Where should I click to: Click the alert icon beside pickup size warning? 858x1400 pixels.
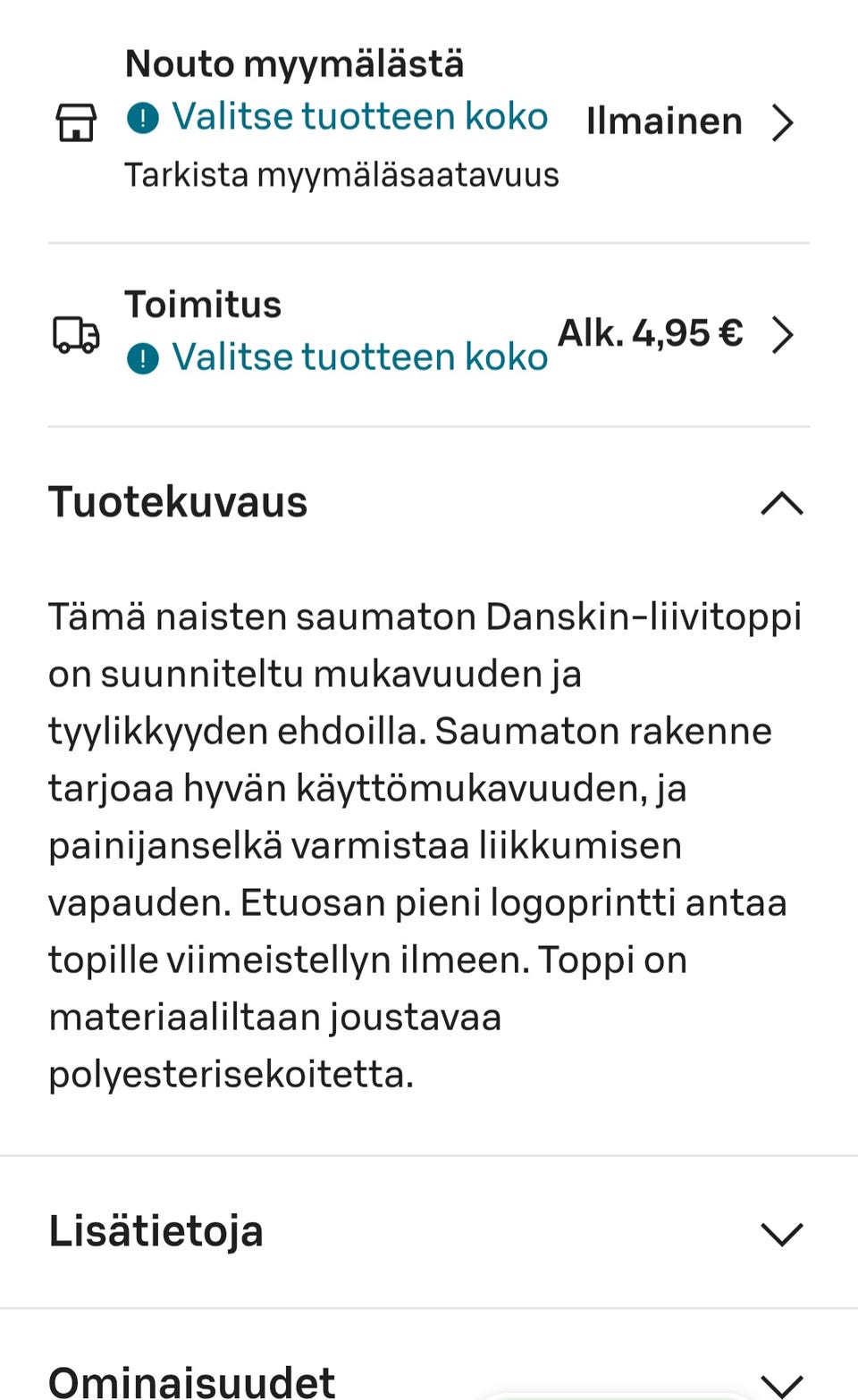[x=143, y=116]
